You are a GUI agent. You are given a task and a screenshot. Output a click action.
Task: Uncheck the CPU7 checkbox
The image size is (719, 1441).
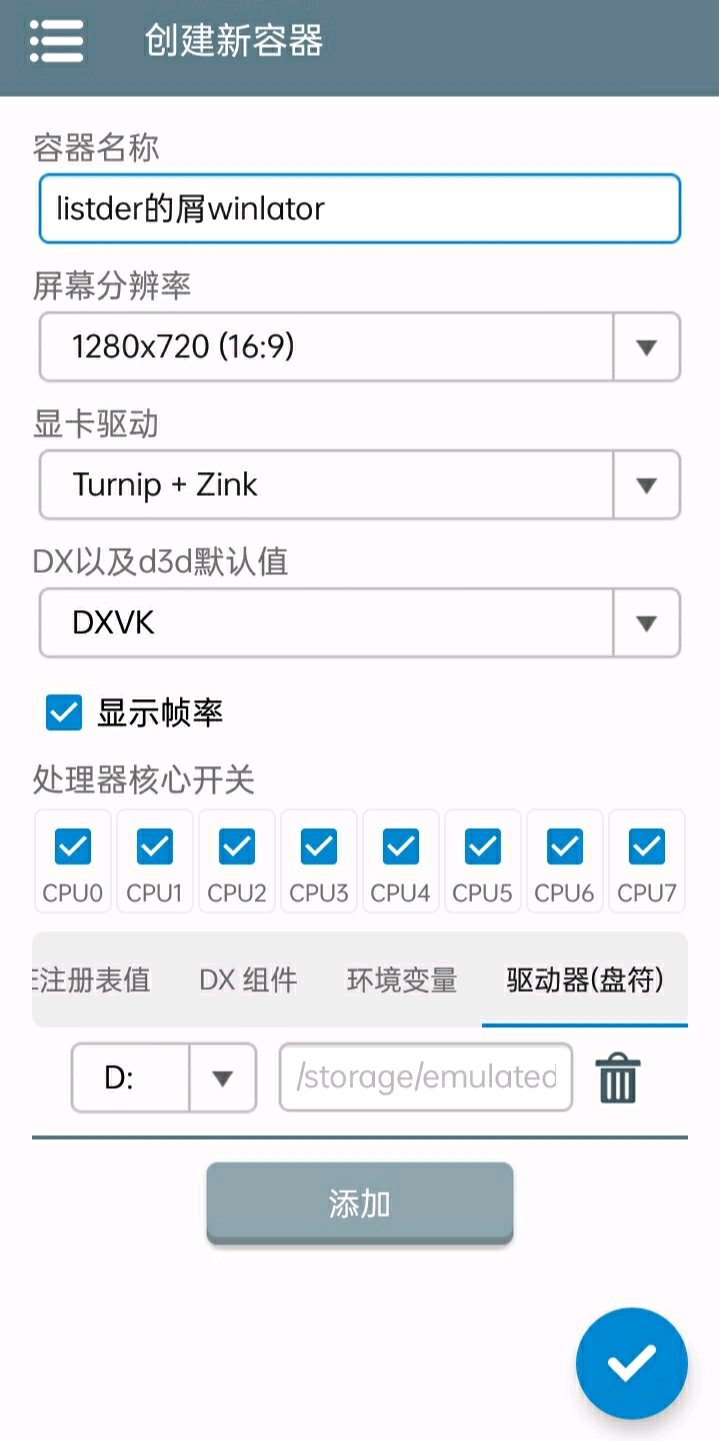(646, 847)
